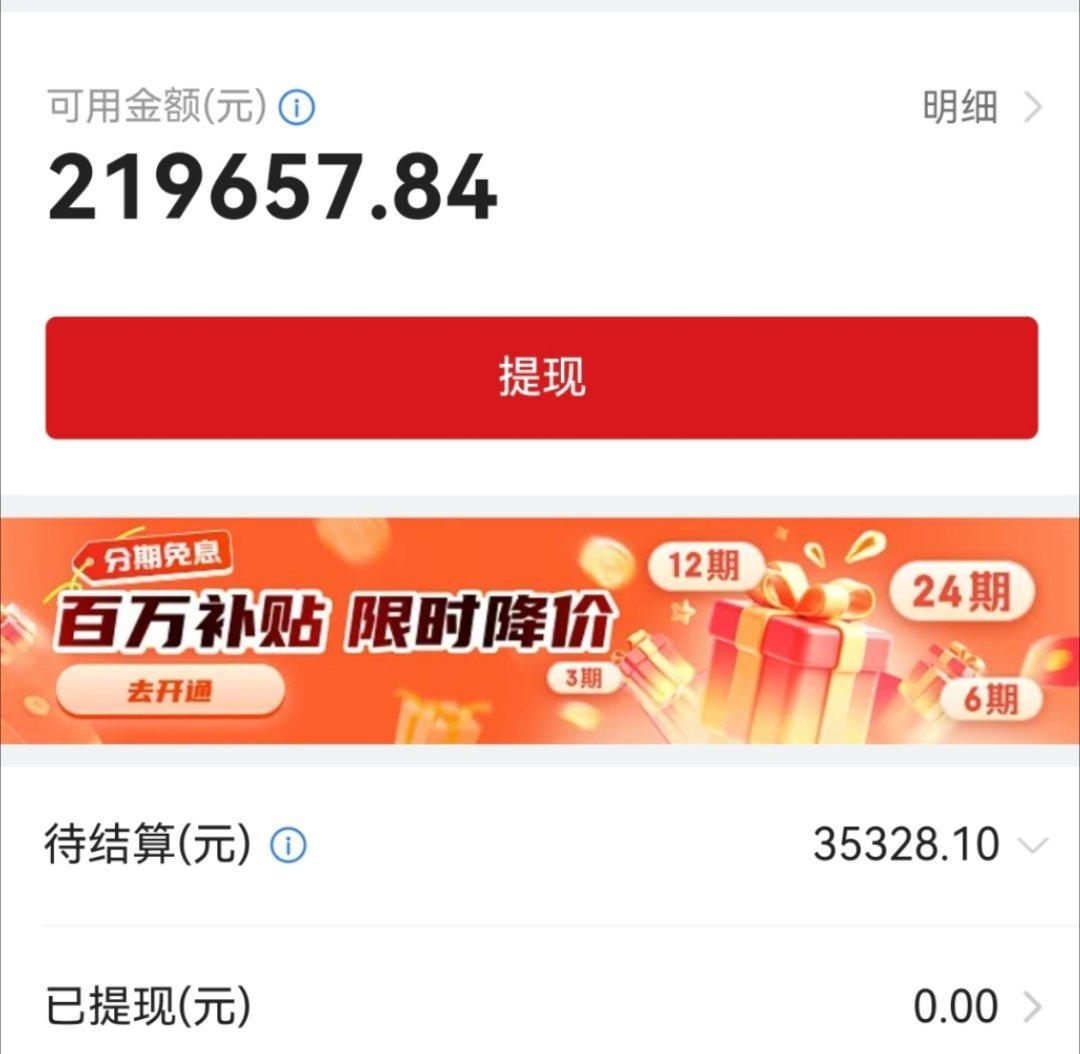Image resolution: width=1080 pixels, height=1054 pixels.
Task: Tap info icon beside 待结算
Action: (x=288, y=846)
